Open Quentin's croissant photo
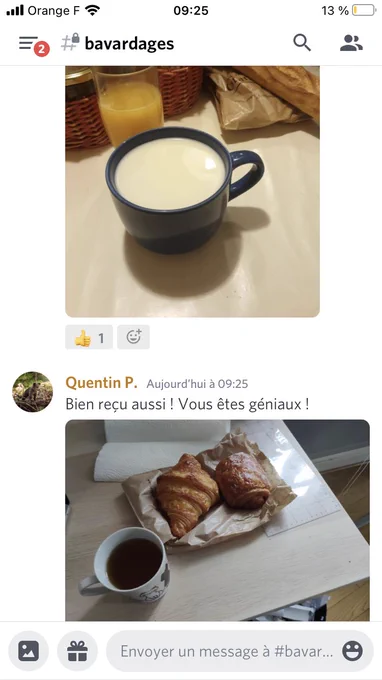Viewport: 382px width, 680px height. (x=218, y=520)
